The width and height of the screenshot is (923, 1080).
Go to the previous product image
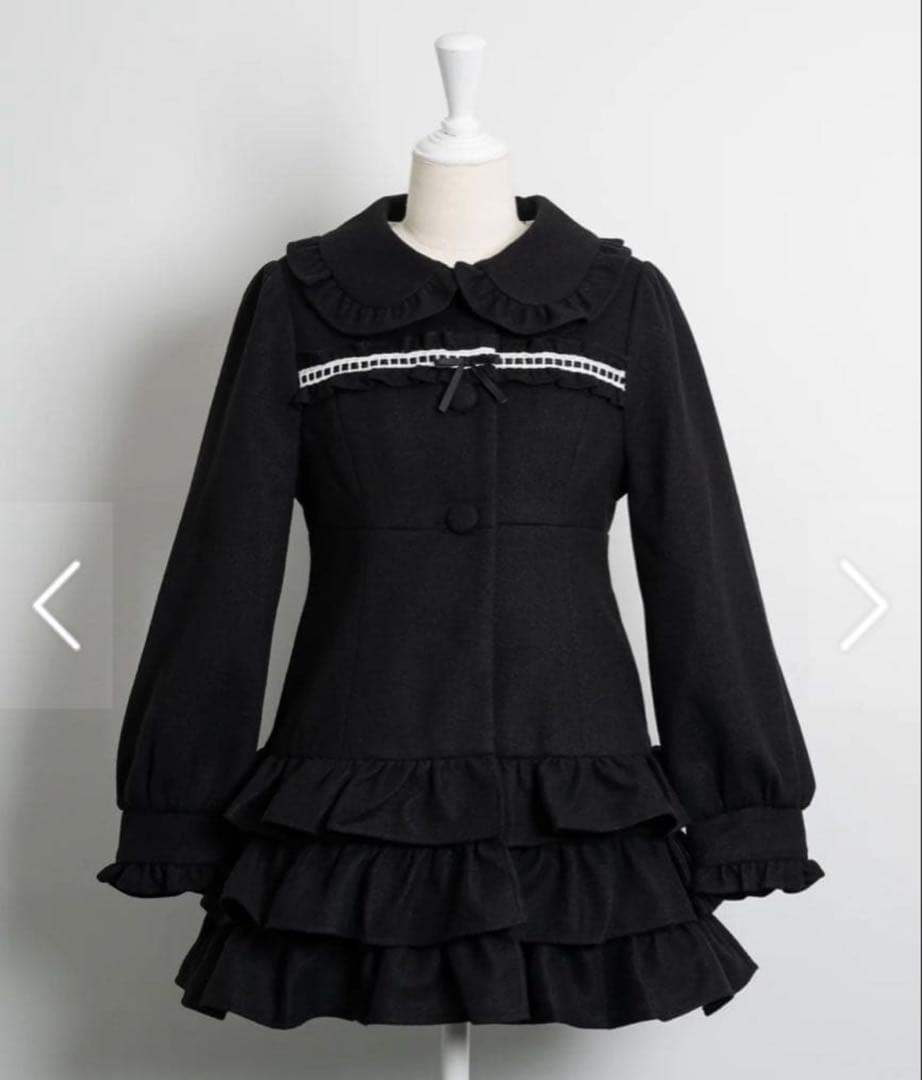[x=56, y=606]
